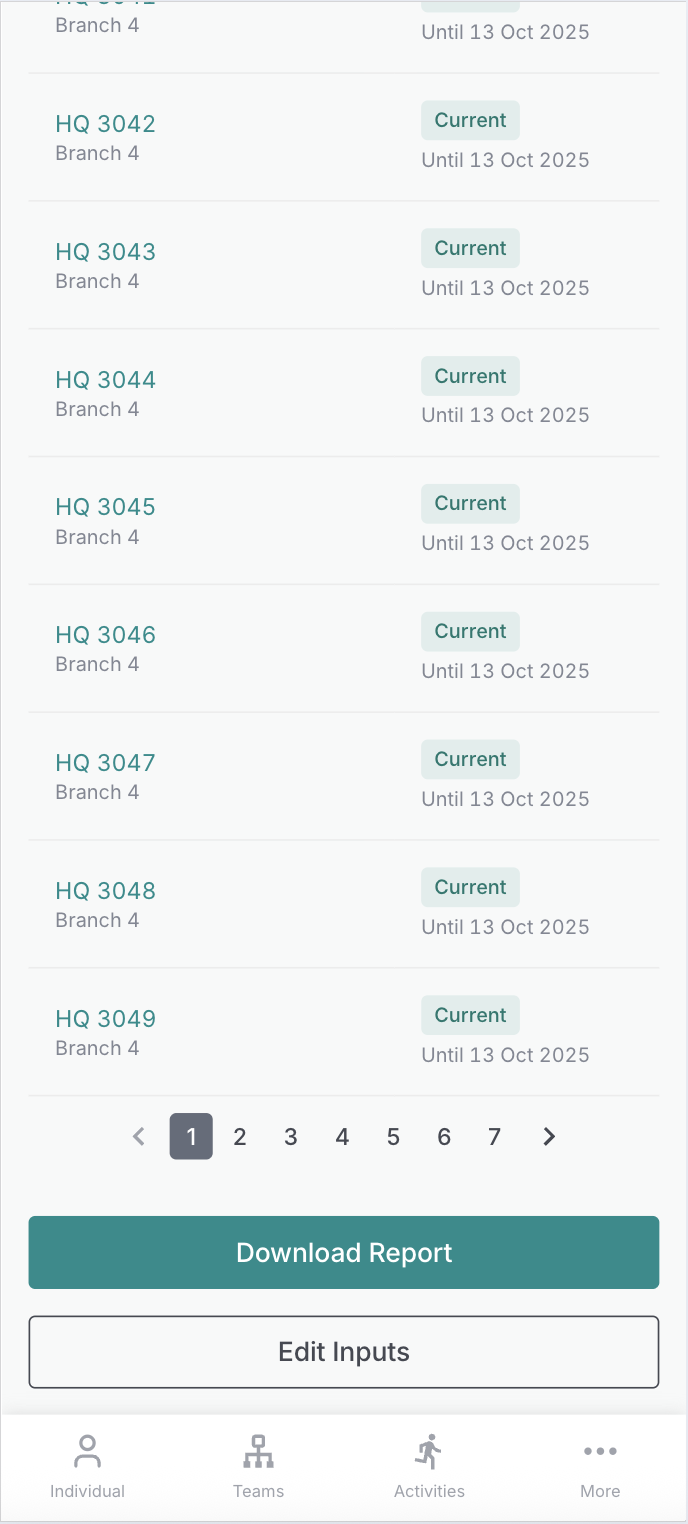Switch to the Teams tab
The height and width of the screenshot is (1524, 688).
pos(258,1467)
